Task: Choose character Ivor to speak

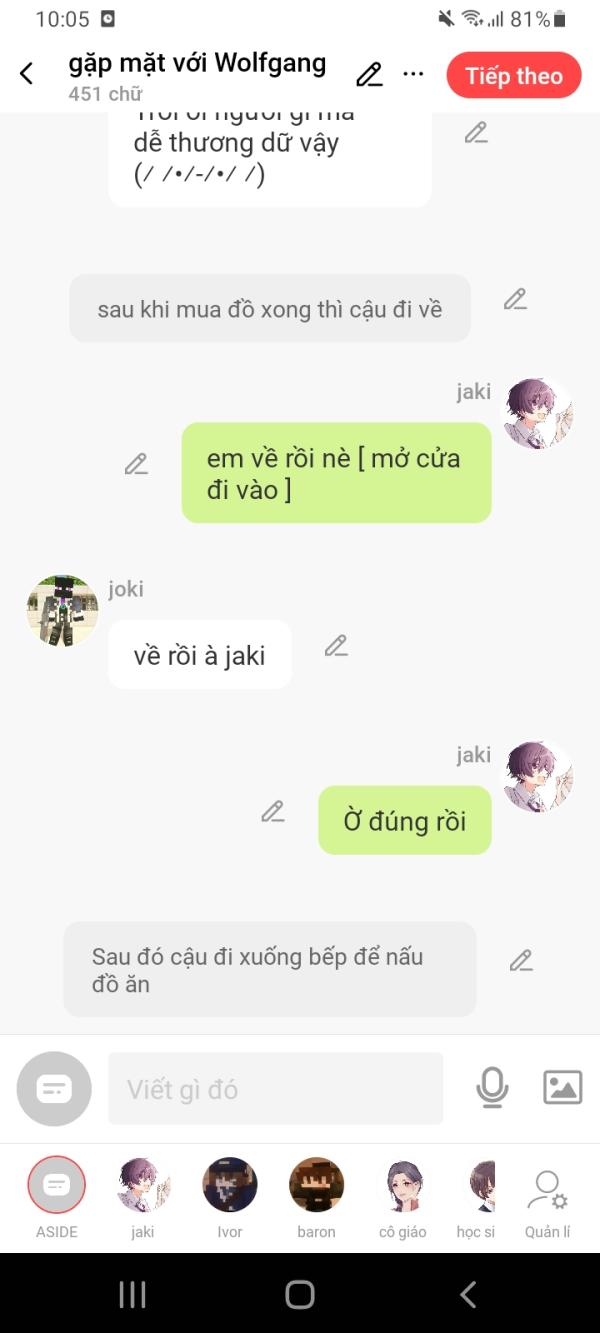Action: (x=230, y=1198)
